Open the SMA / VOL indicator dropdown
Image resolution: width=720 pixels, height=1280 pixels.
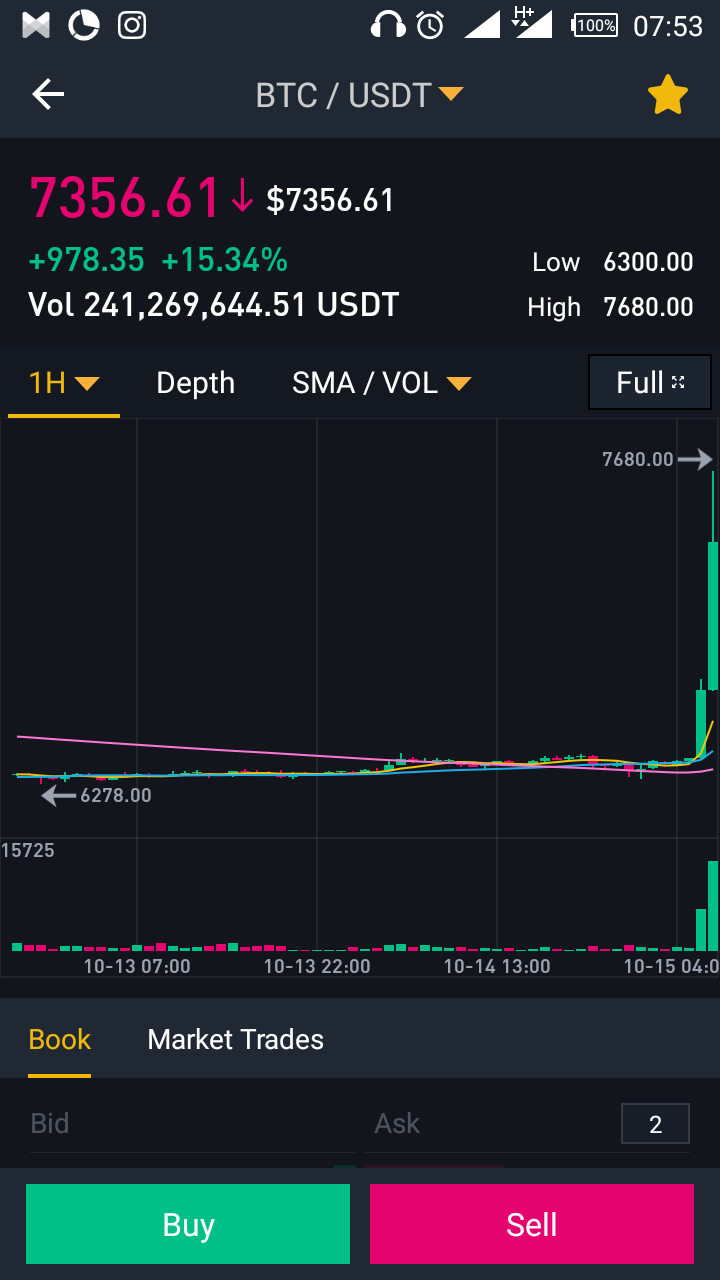pyautogui.click(x=381, y=383)
